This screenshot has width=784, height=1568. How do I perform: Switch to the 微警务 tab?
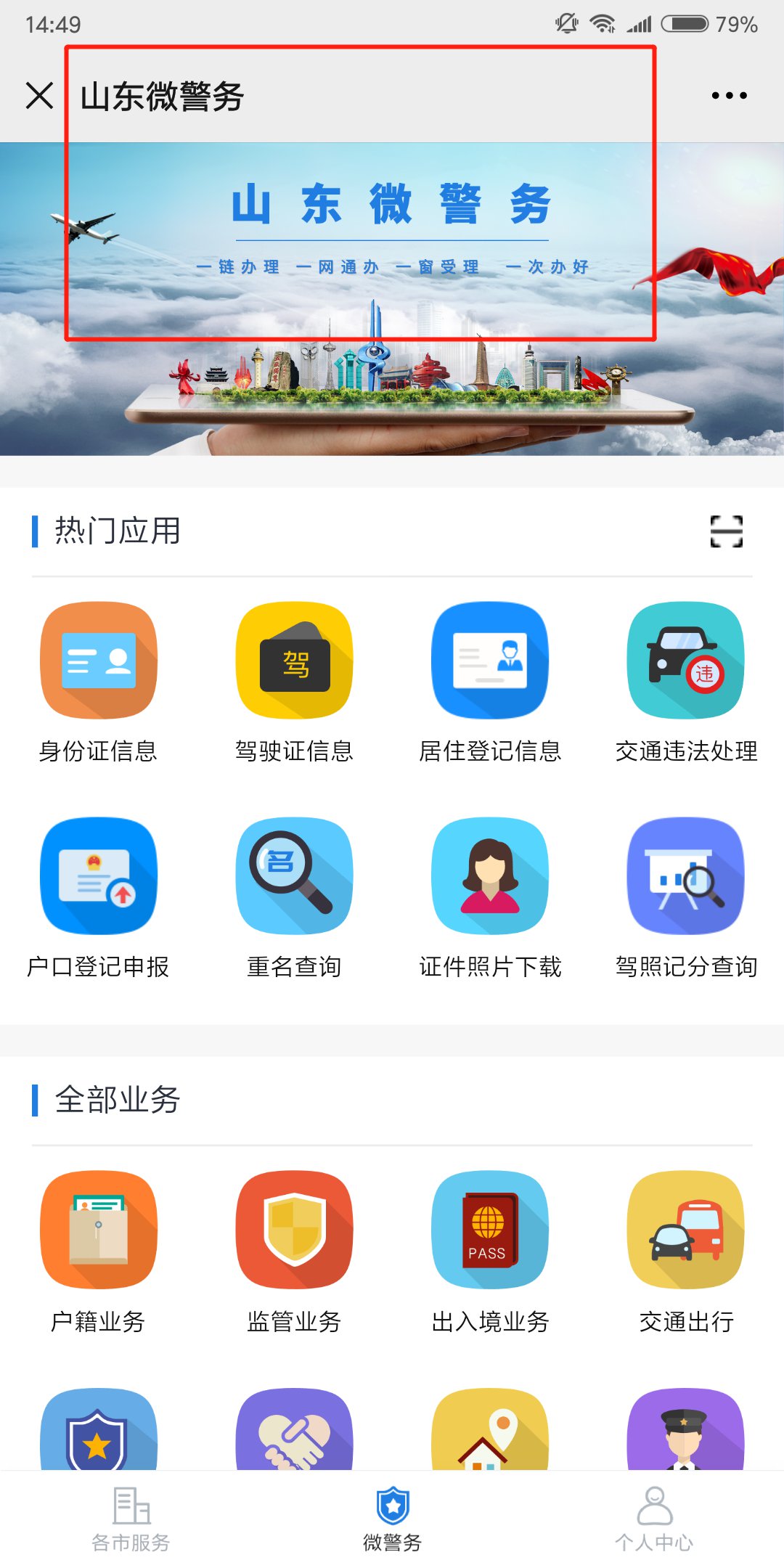point(392,1519)
